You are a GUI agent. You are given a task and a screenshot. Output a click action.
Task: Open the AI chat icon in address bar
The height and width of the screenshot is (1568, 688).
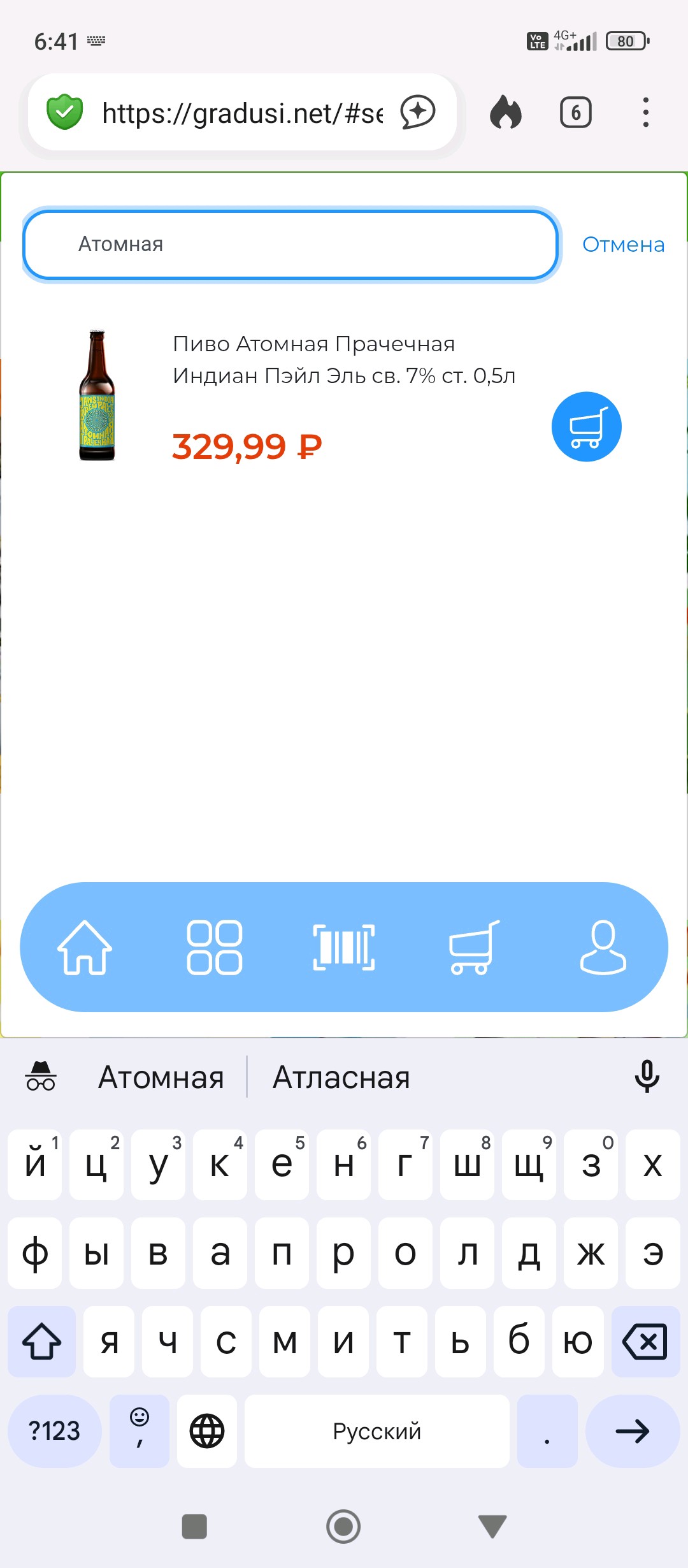418,112
